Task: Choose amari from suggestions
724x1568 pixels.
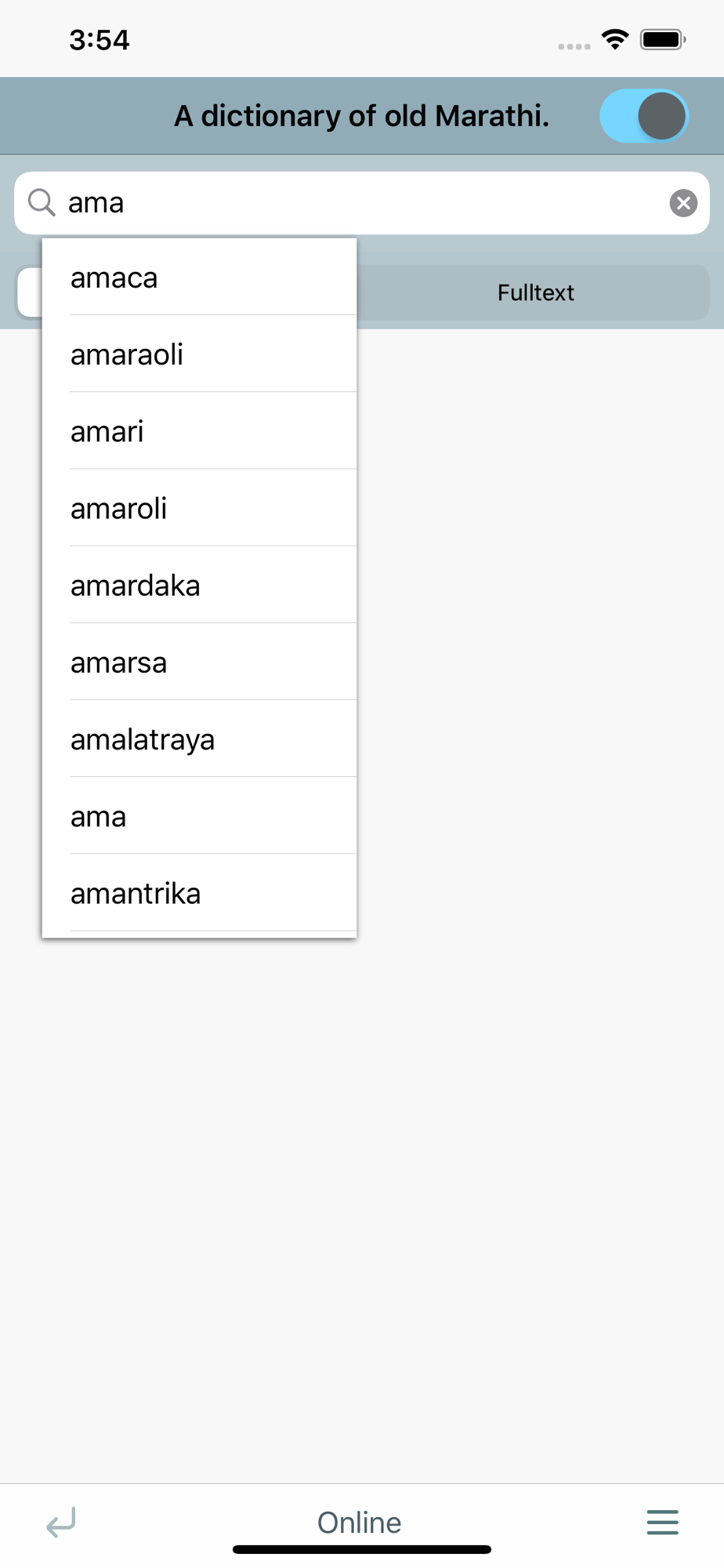Action: pyautogui.click(x=200, y=430)
